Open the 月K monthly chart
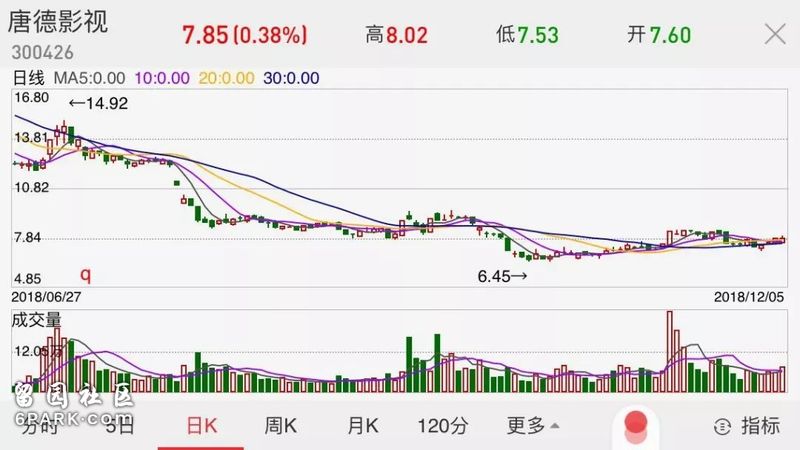Screen dimensions: 800x450 pyautogui.click(x=362, y=426)
